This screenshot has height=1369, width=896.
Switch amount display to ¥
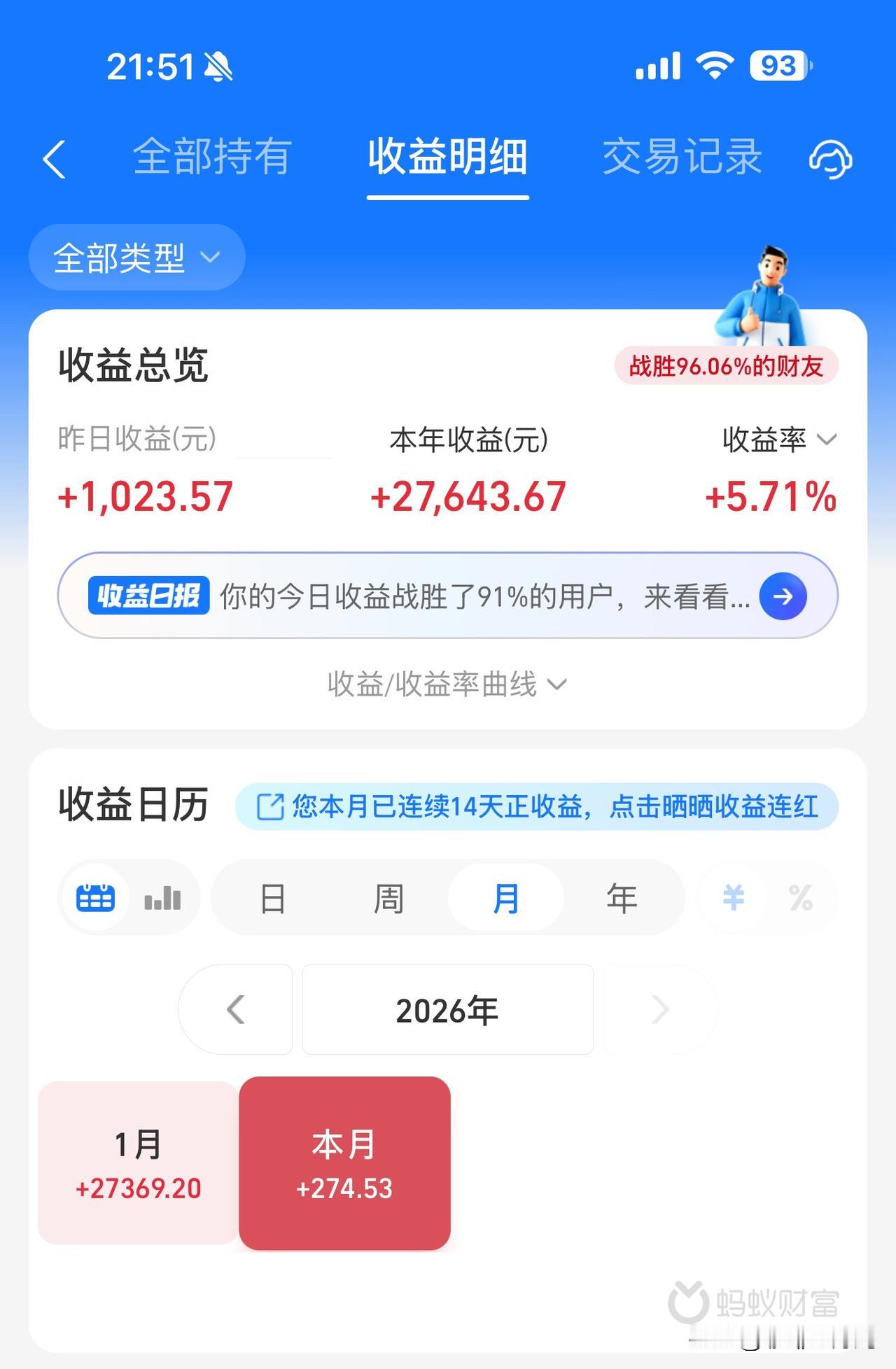(x=732, y=897)
